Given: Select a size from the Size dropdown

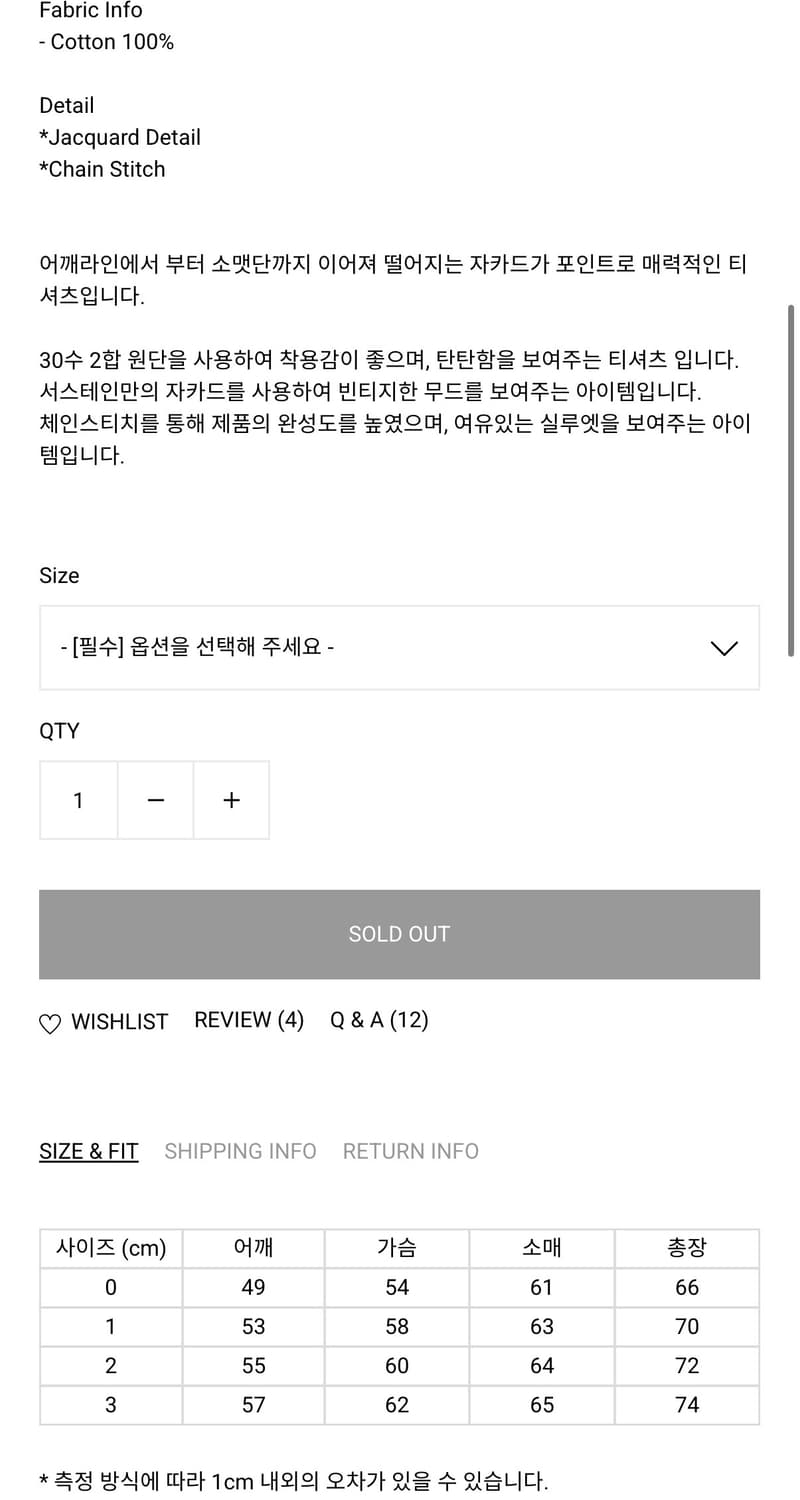Looking at the screenshot, I should click(x=400, y=648).
